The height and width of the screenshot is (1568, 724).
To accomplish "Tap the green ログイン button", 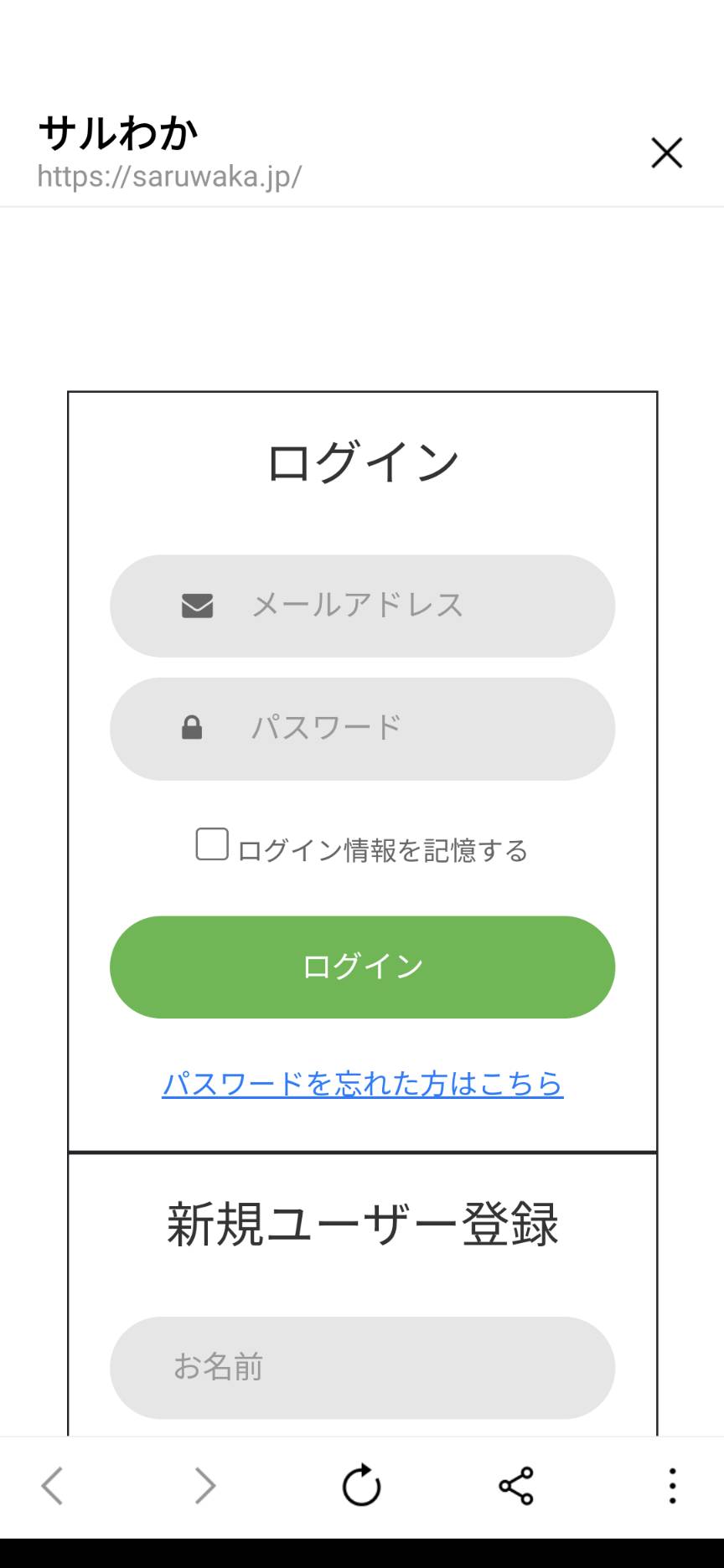I will click(x=362, y=967).
